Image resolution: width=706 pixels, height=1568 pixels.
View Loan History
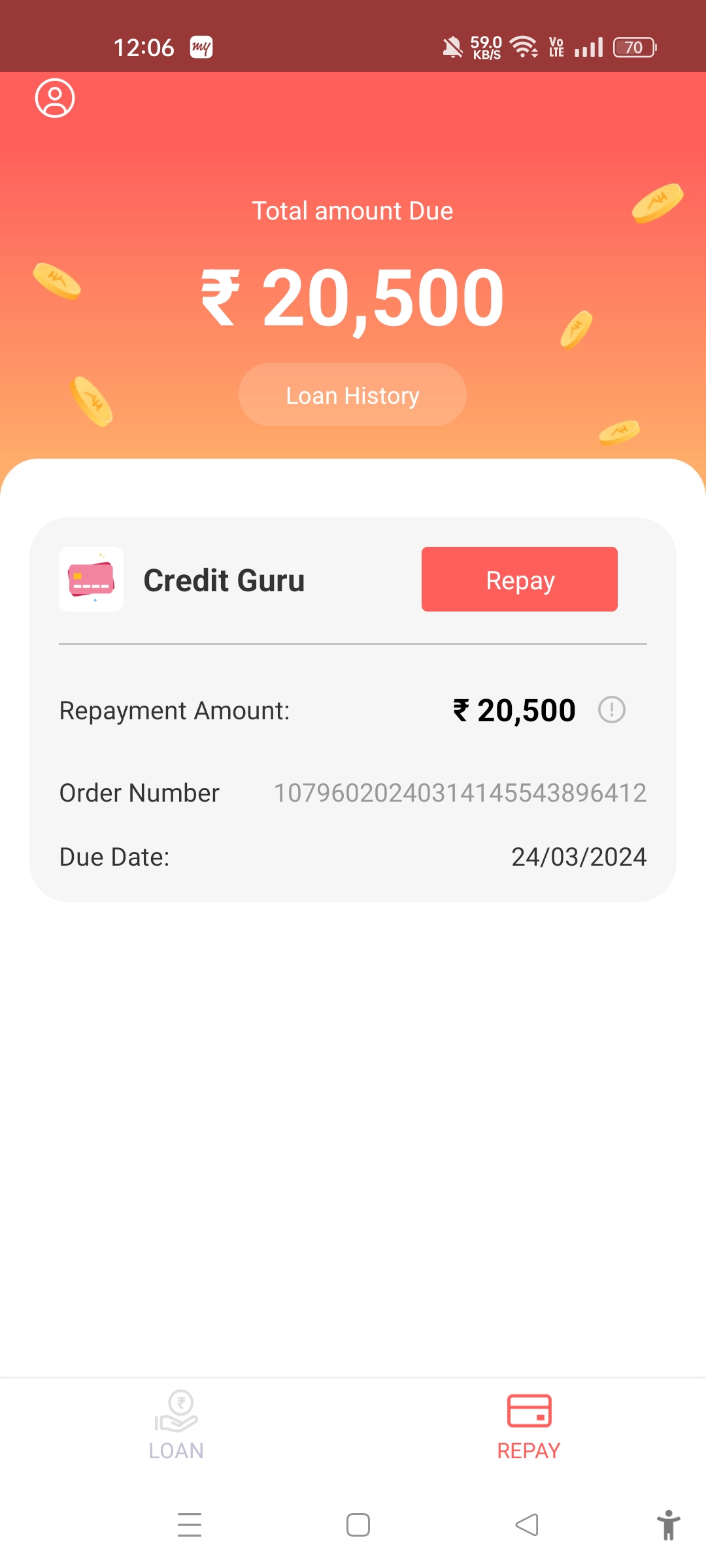click(x=352, y=395)
